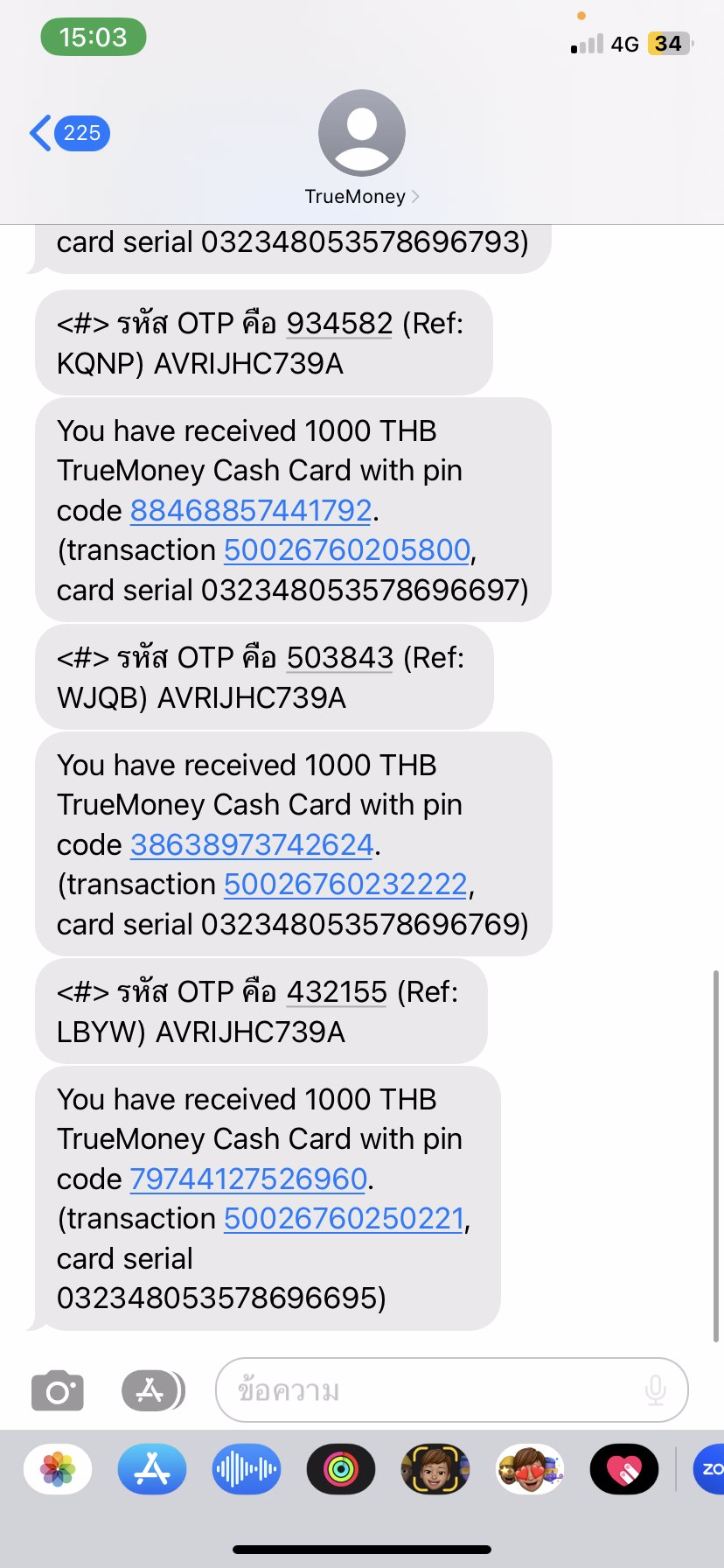Image resolution: width=724 pixels, height=1568 pixels.
Task: Open the Photos app in the app strip
Action: [x=58, y=1469]
